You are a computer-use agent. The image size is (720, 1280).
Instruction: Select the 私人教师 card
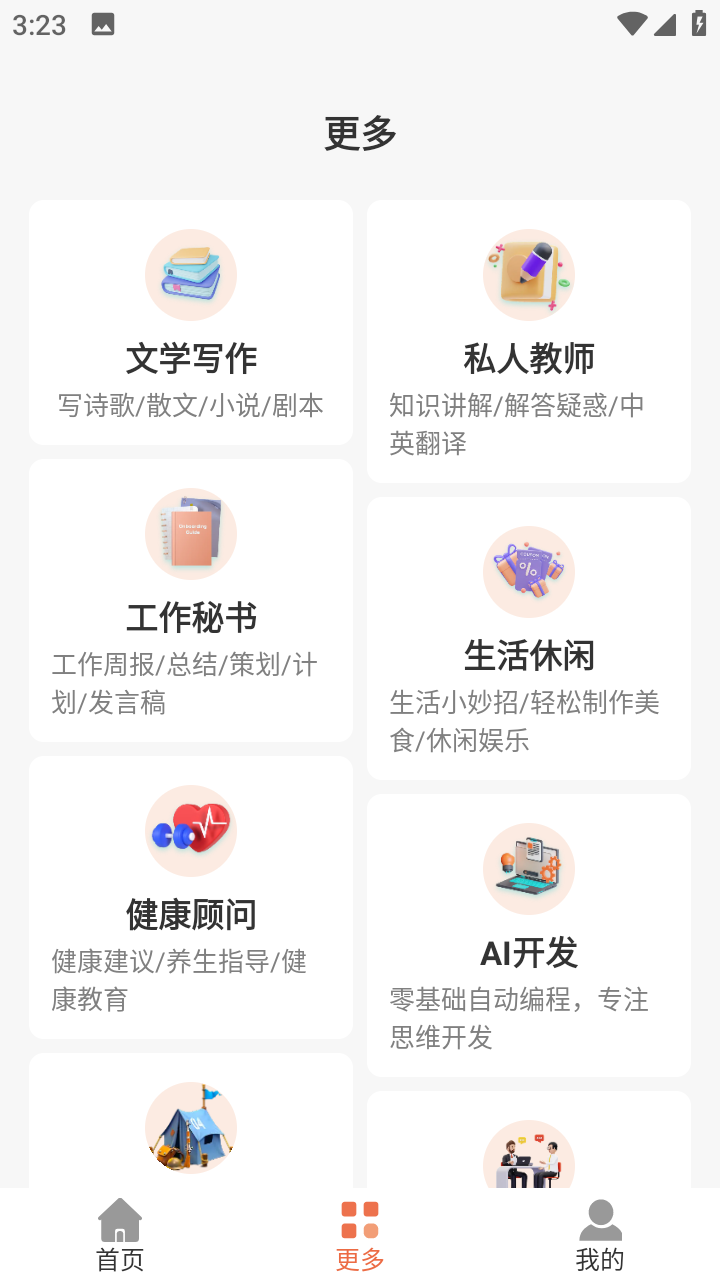[529, 341]
